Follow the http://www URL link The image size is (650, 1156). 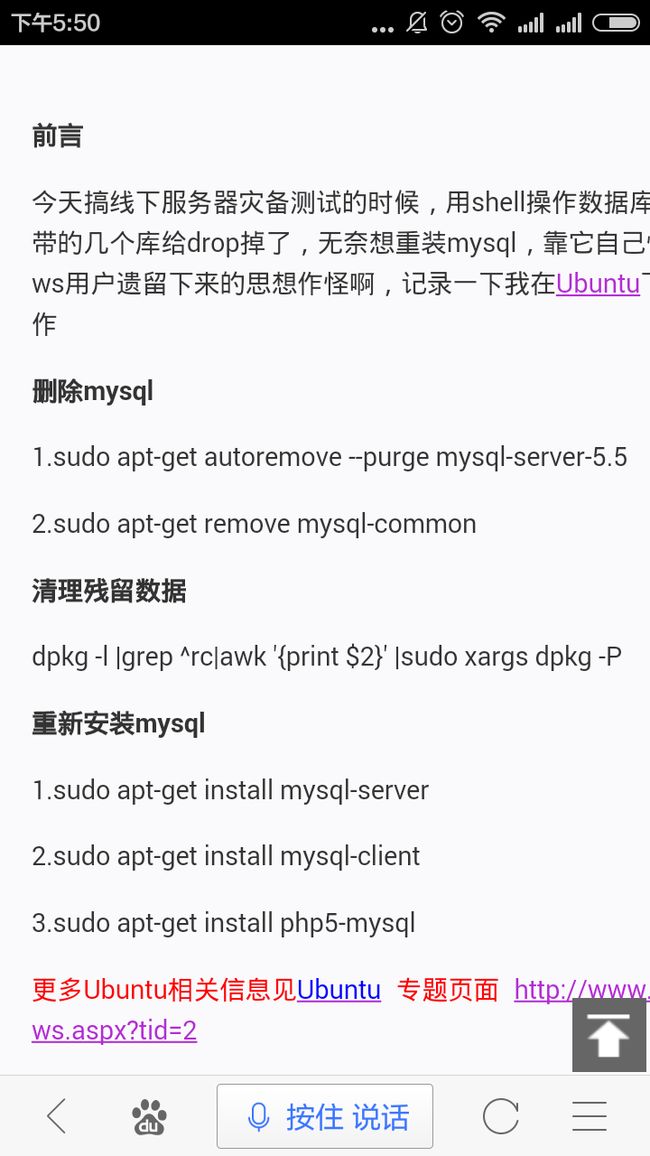coord(581,989)
